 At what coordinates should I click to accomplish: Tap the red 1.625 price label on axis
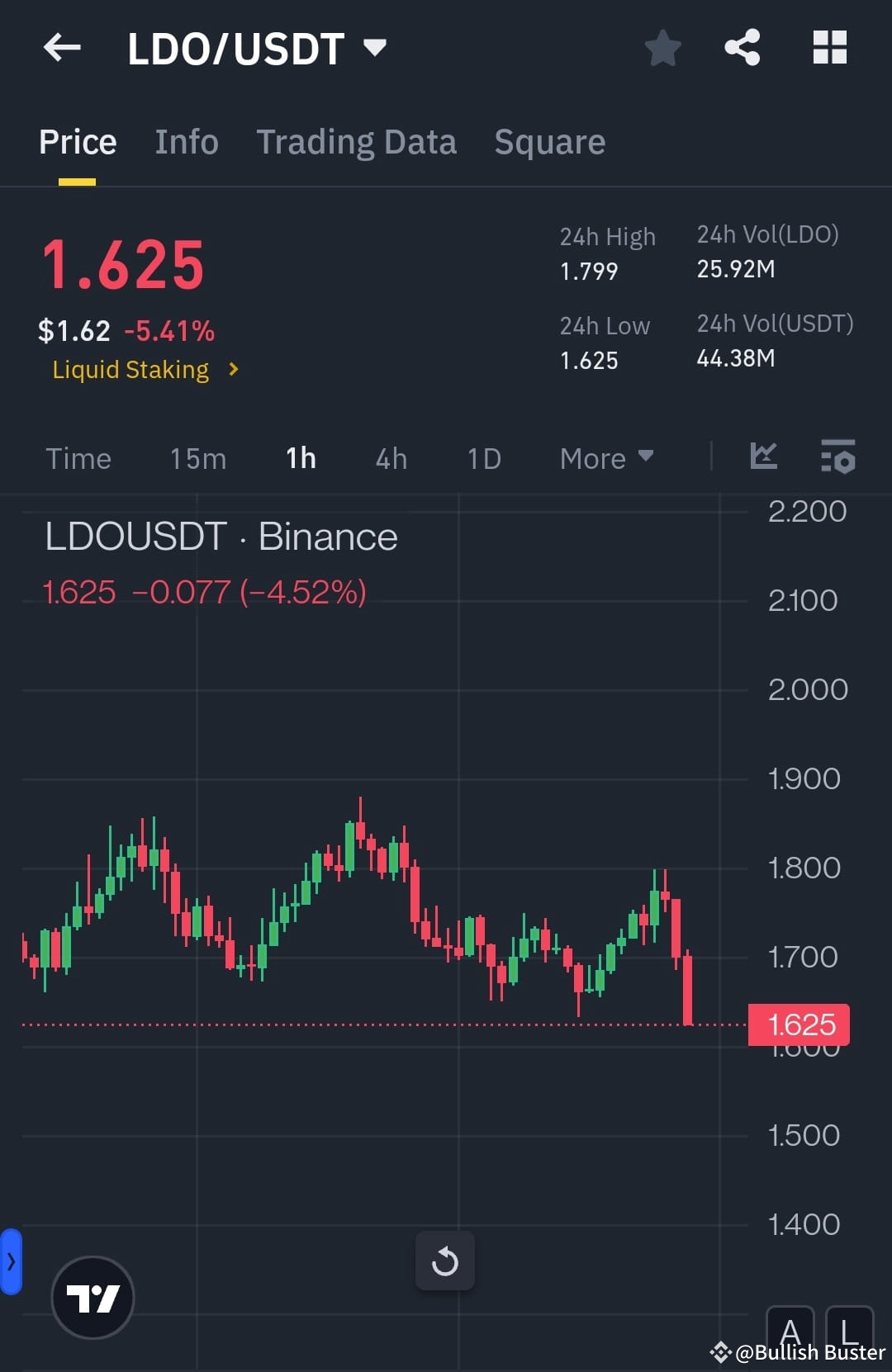click(x=799, y=1024)
